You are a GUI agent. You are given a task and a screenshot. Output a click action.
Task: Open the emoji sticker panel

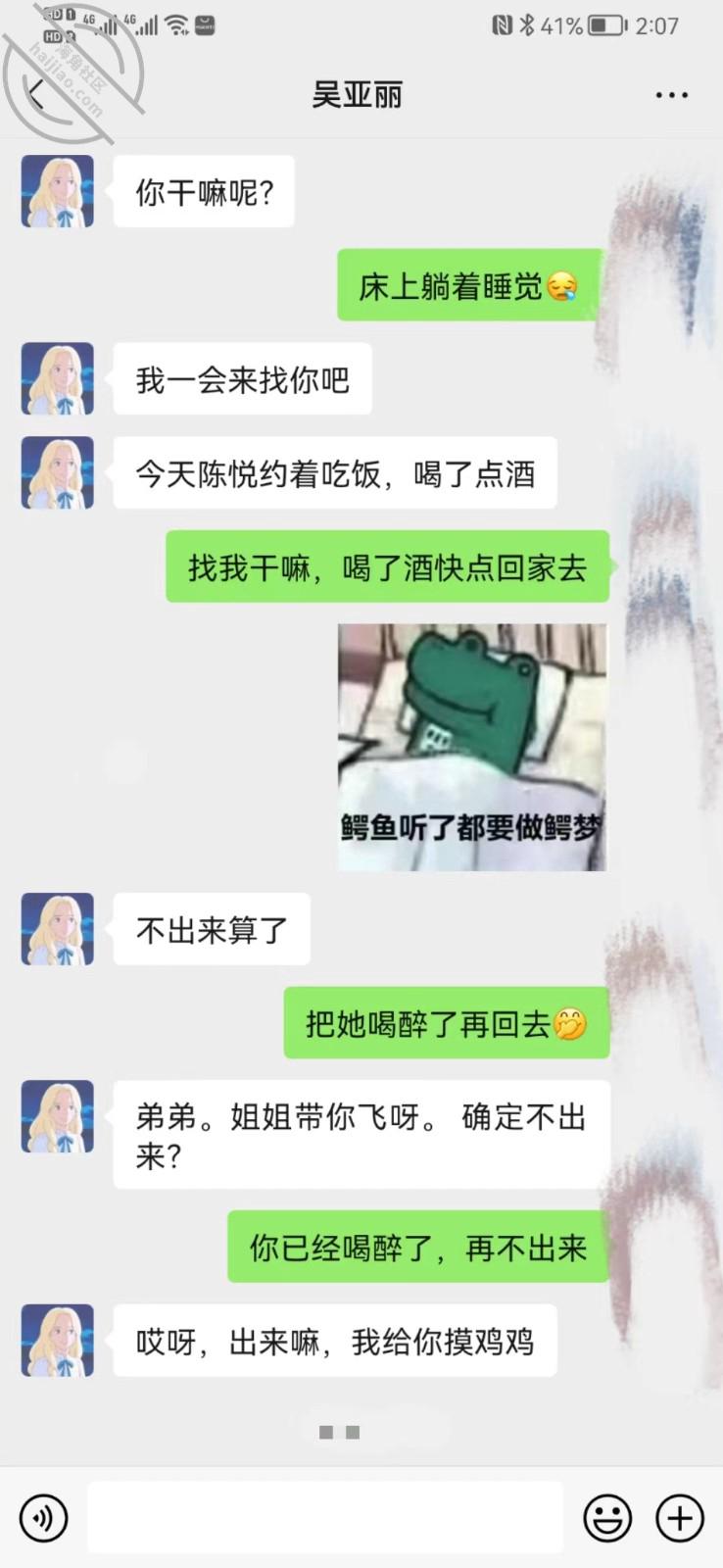pyautogui.click(x=607, y=1518)
